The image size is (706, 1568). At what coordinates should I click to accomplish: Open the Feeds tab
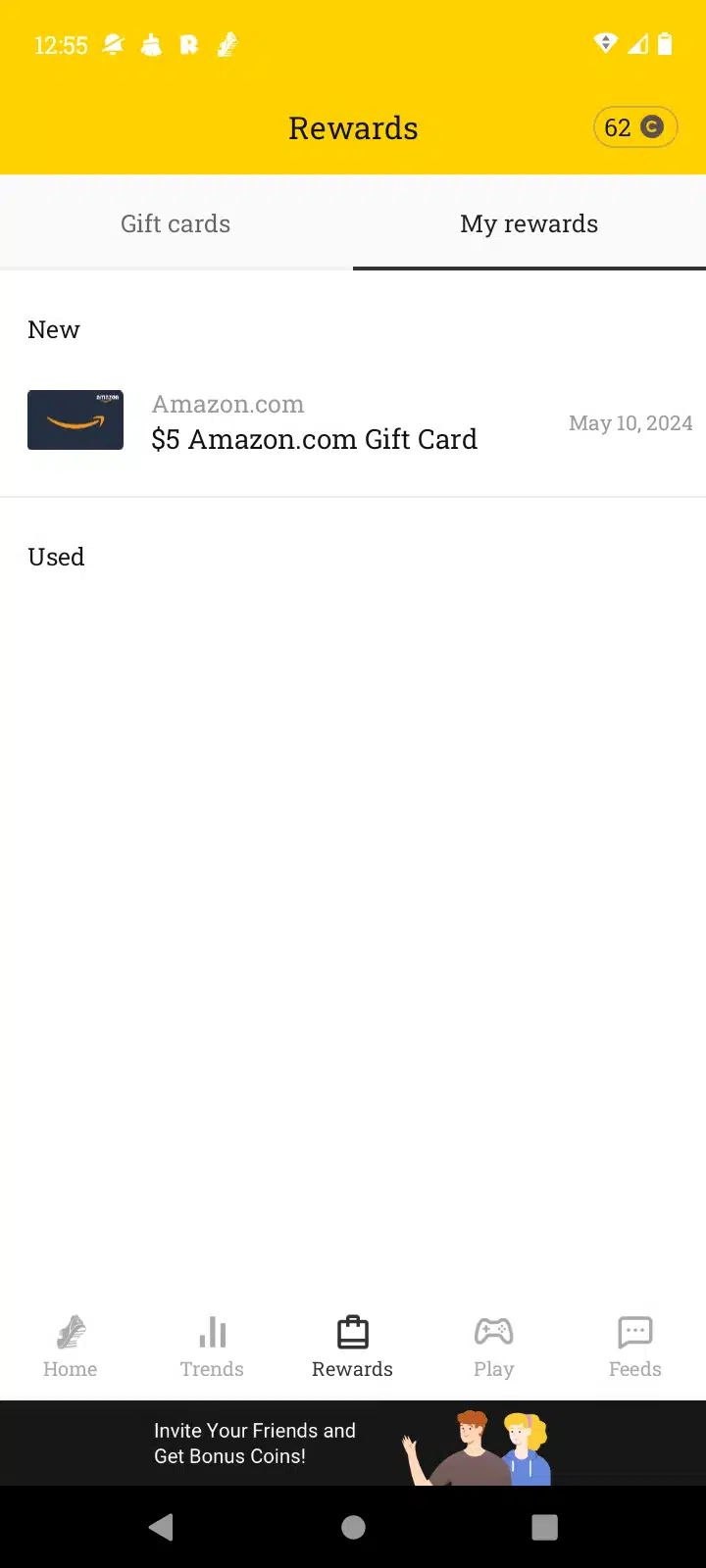pyautogui.click(x=634, y=1347)
